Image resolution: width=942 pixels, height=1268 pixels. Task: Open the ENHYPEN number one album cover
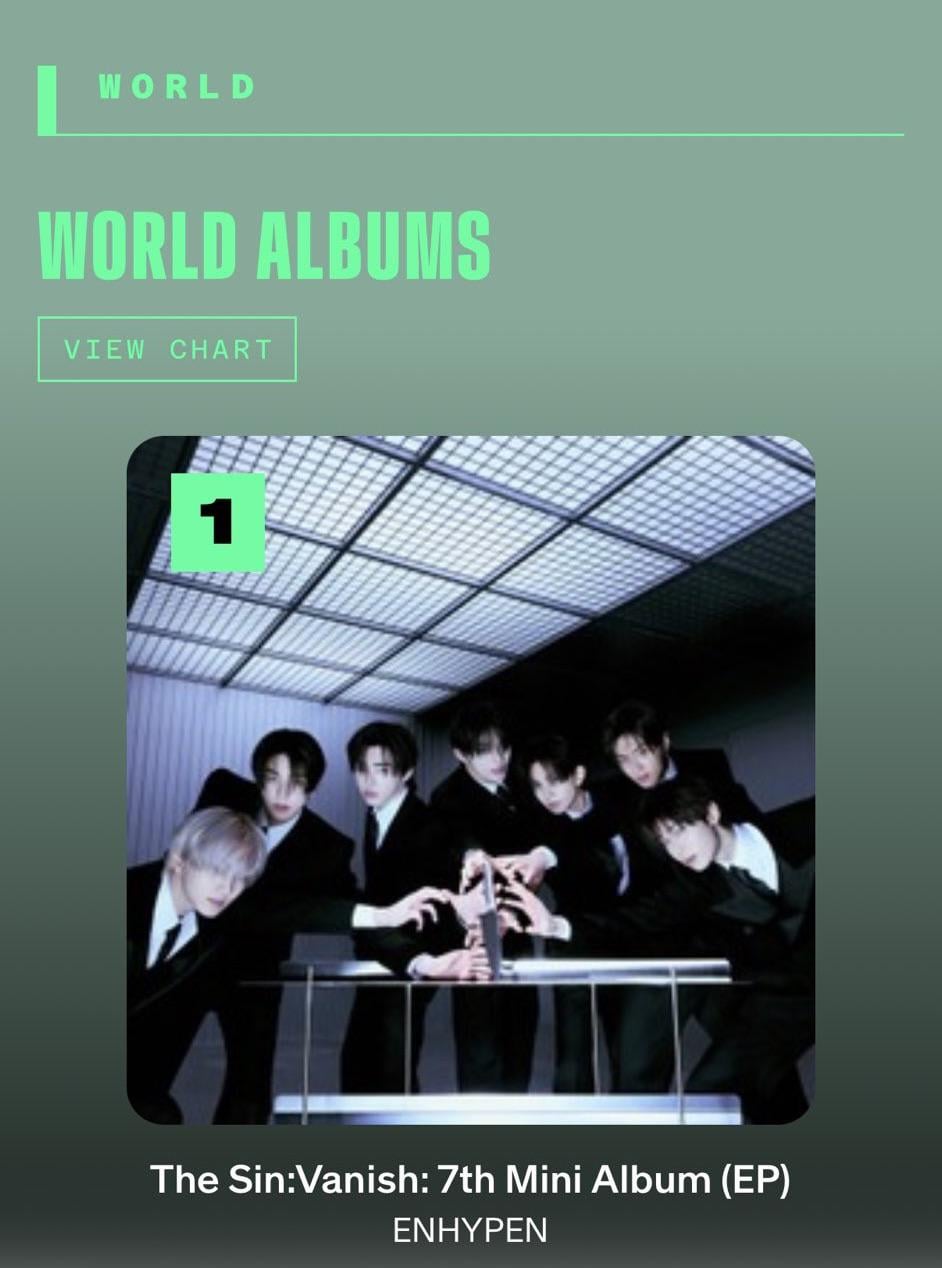(470, 780)
